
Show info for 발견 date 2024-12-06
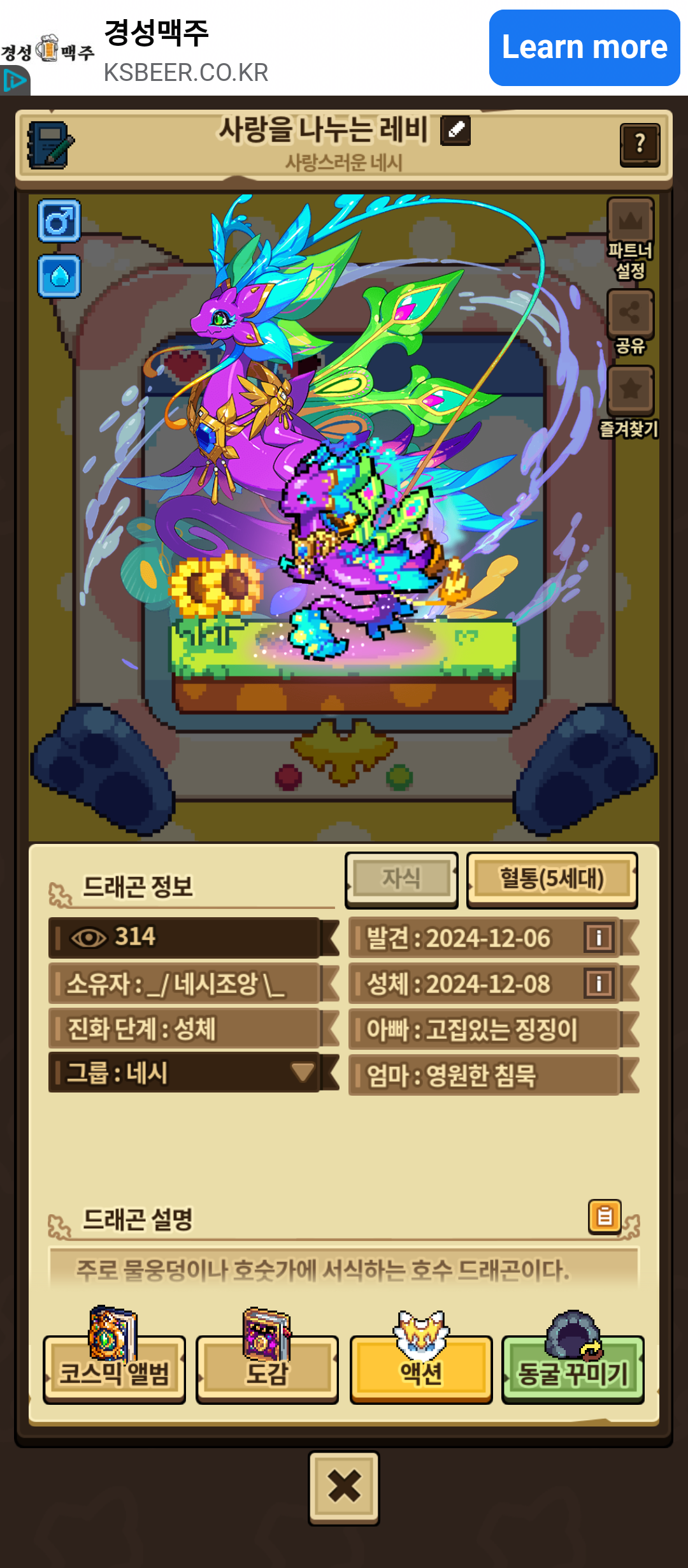coord(598,938)
